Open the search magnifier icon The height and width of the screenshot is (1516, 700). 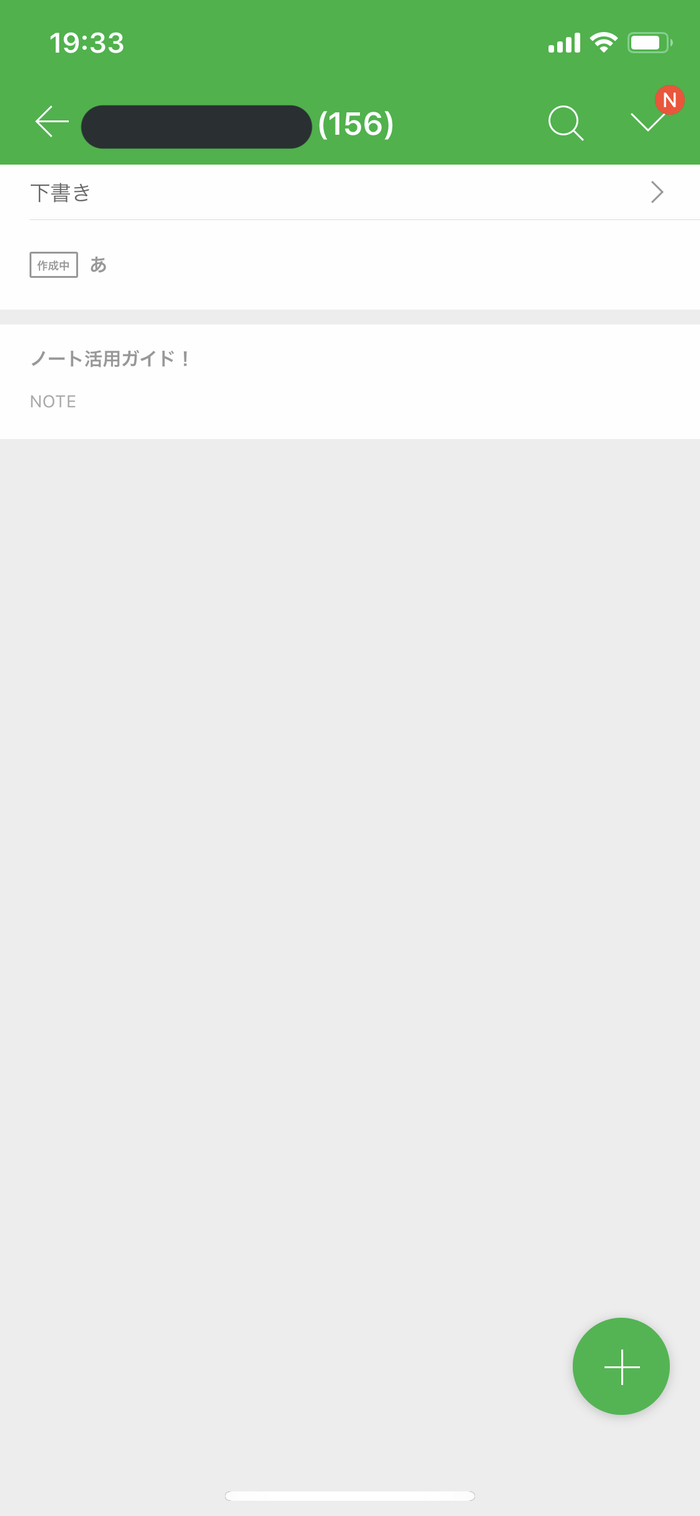pyautogui.click(x=565, y=122)
